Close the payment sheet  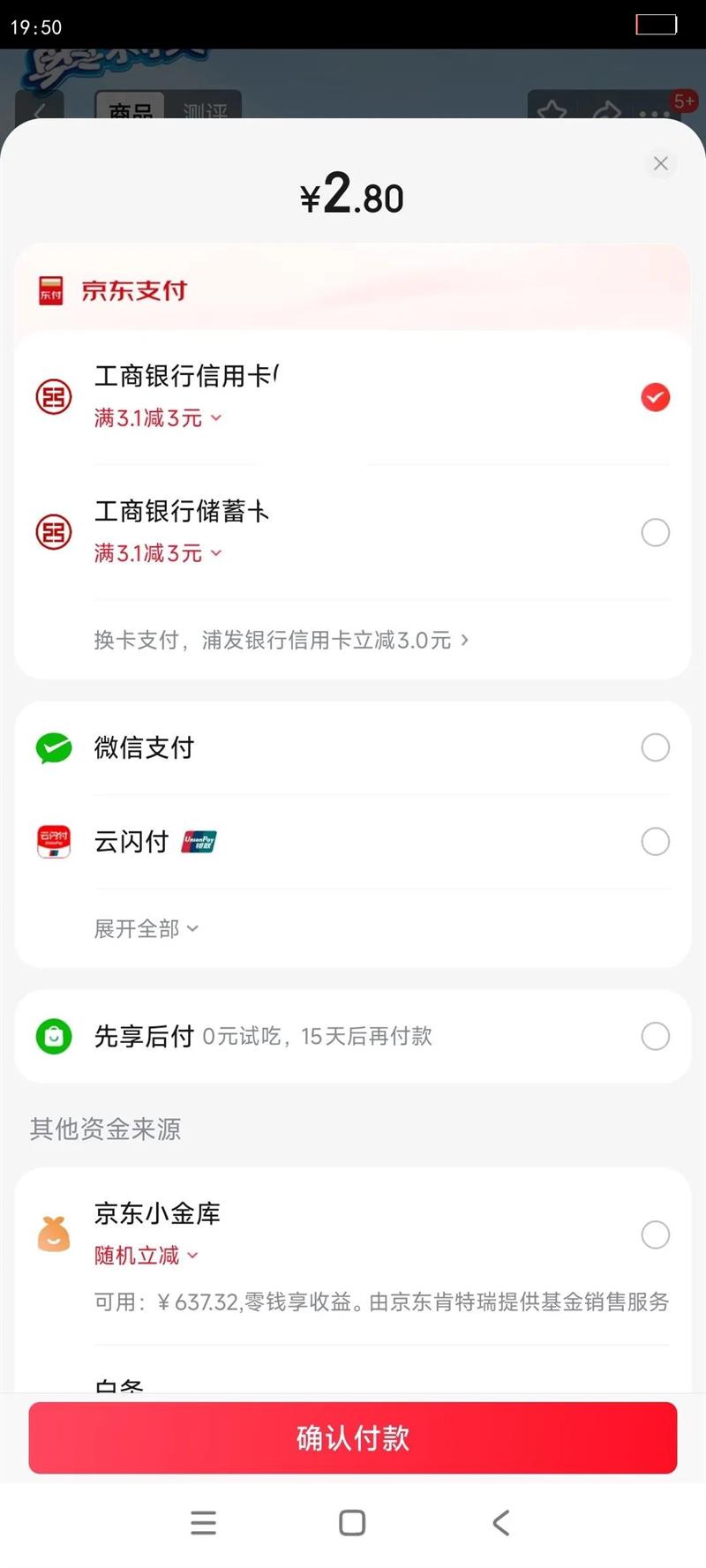[660, 163]
